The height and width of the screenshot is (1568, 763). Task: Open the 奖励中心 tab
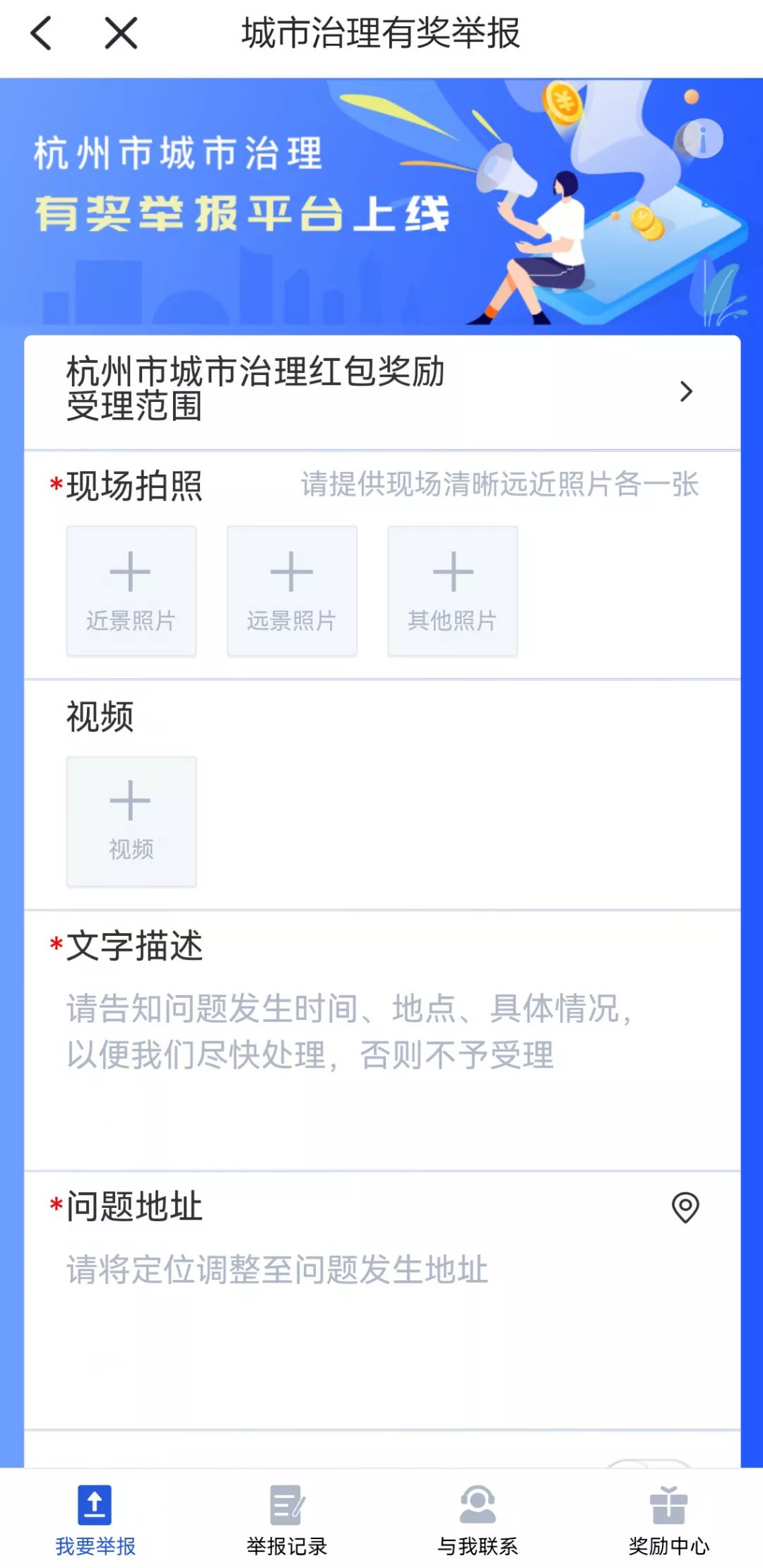coord(668,1519)
